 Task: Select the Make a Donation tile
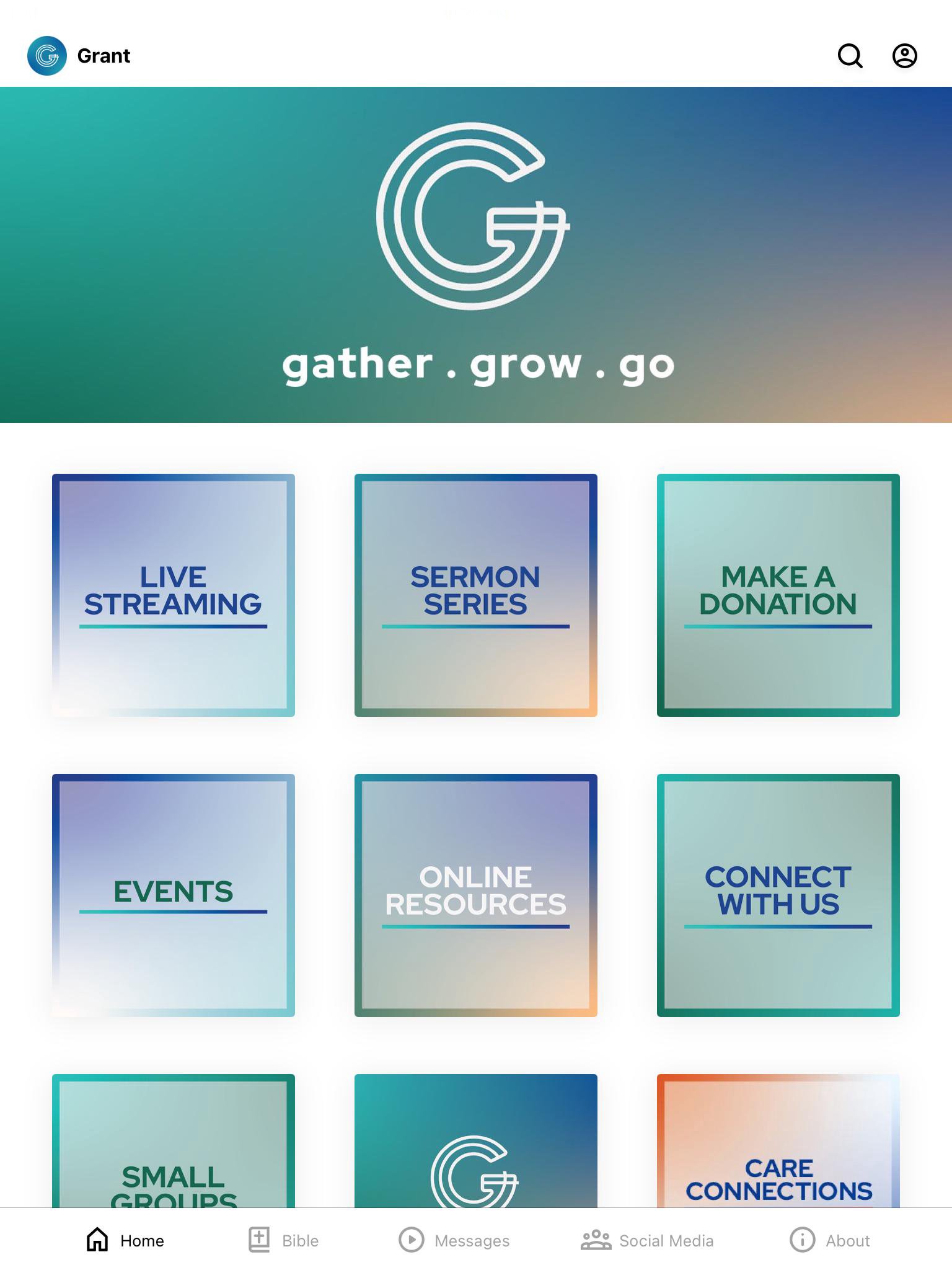coord(778,595)
